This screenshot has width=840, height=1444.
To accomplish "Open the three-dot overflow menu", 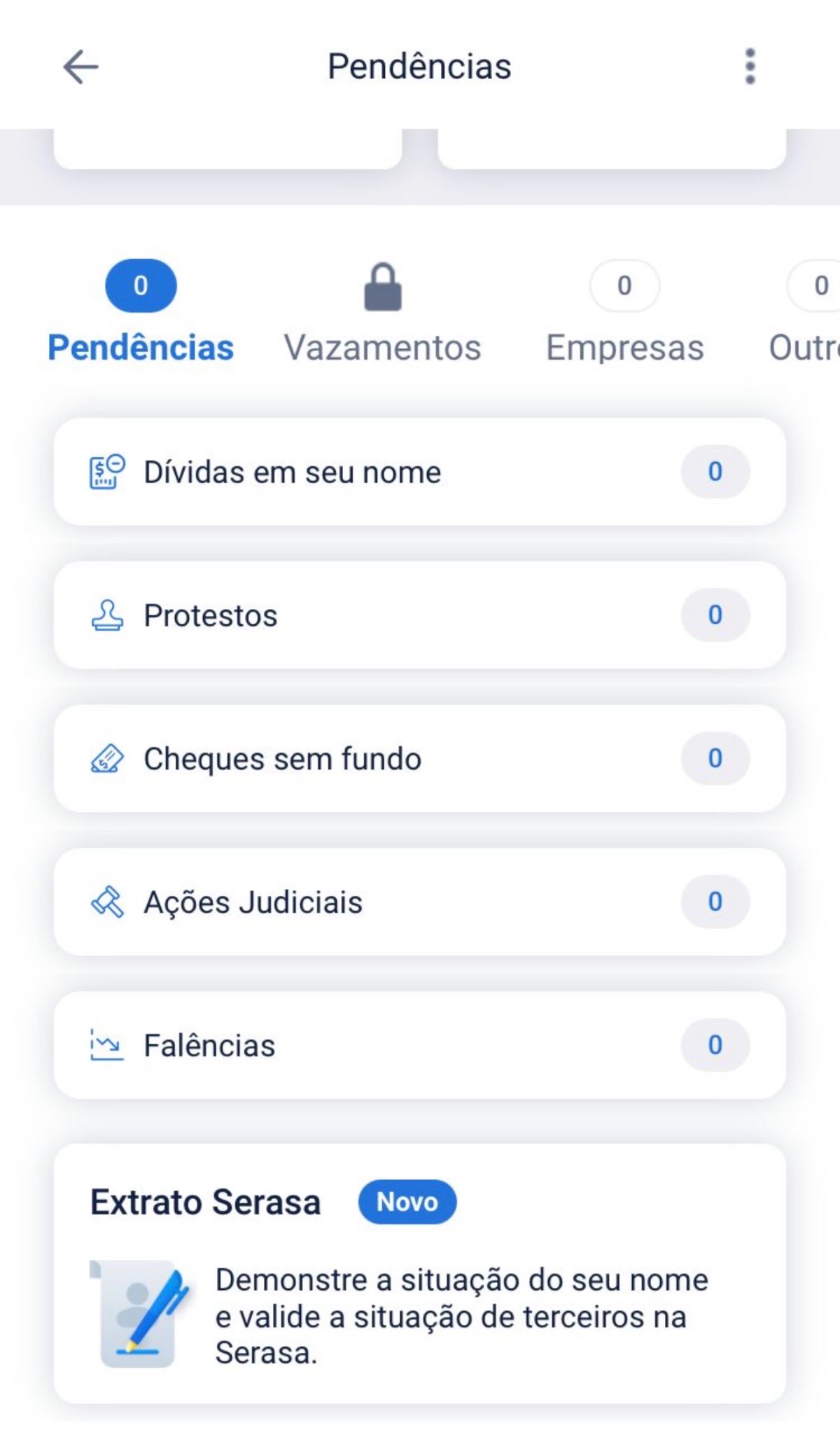I will [750, 66].
